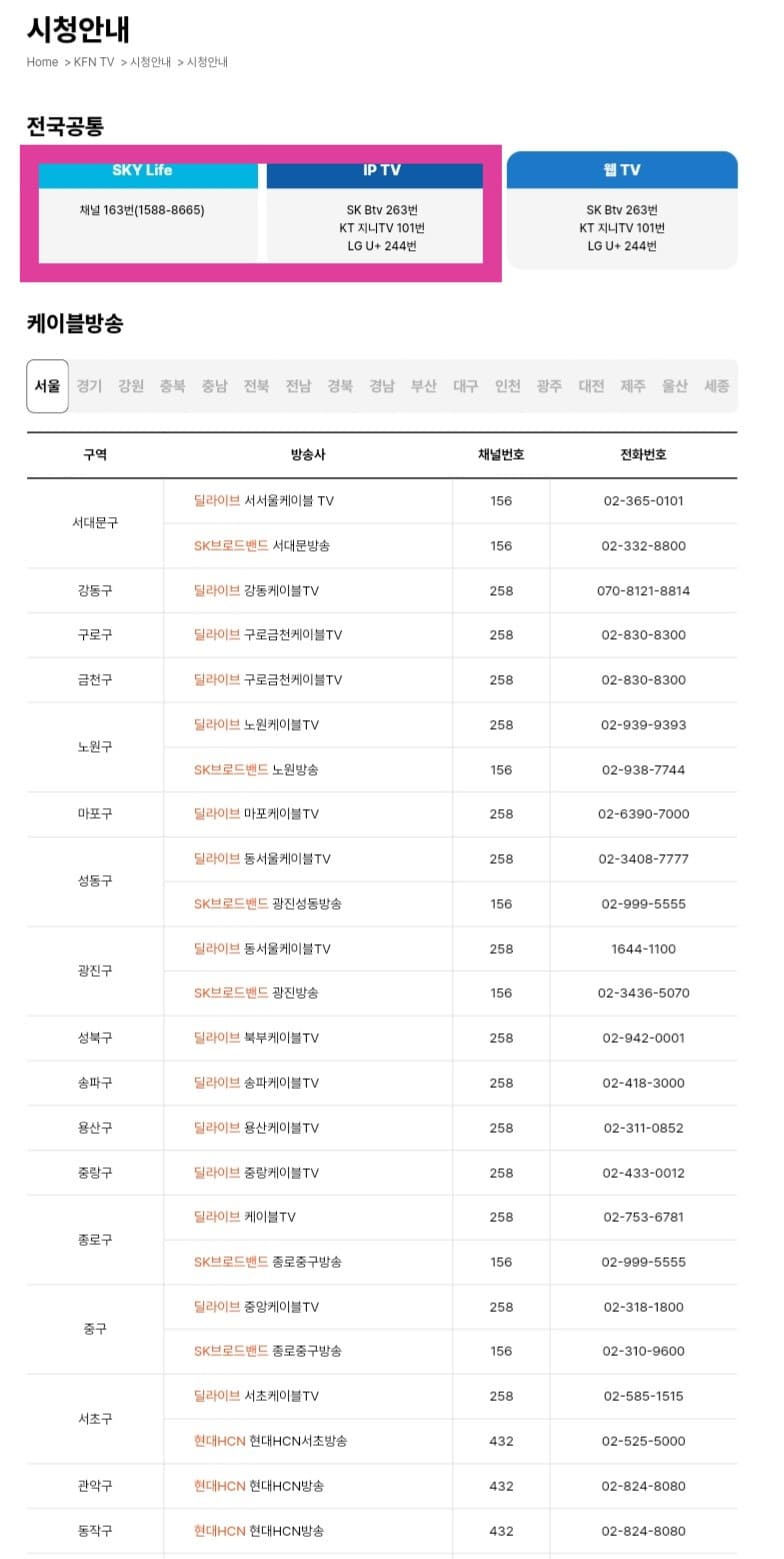Select the 인천 region tab
This screenshot has height=1559, width=784.
[508, 386]
